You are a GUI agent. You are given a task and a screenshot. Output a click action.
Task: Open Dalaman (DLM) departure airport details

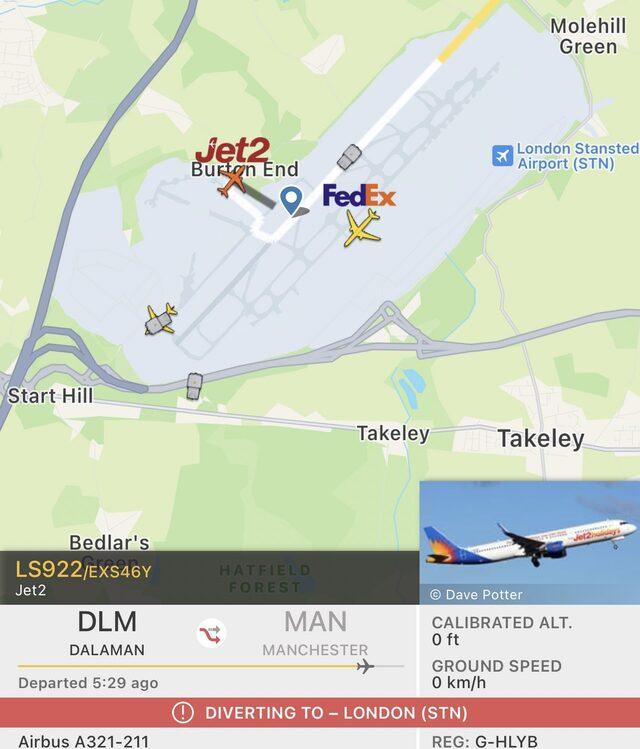point(107,633)
